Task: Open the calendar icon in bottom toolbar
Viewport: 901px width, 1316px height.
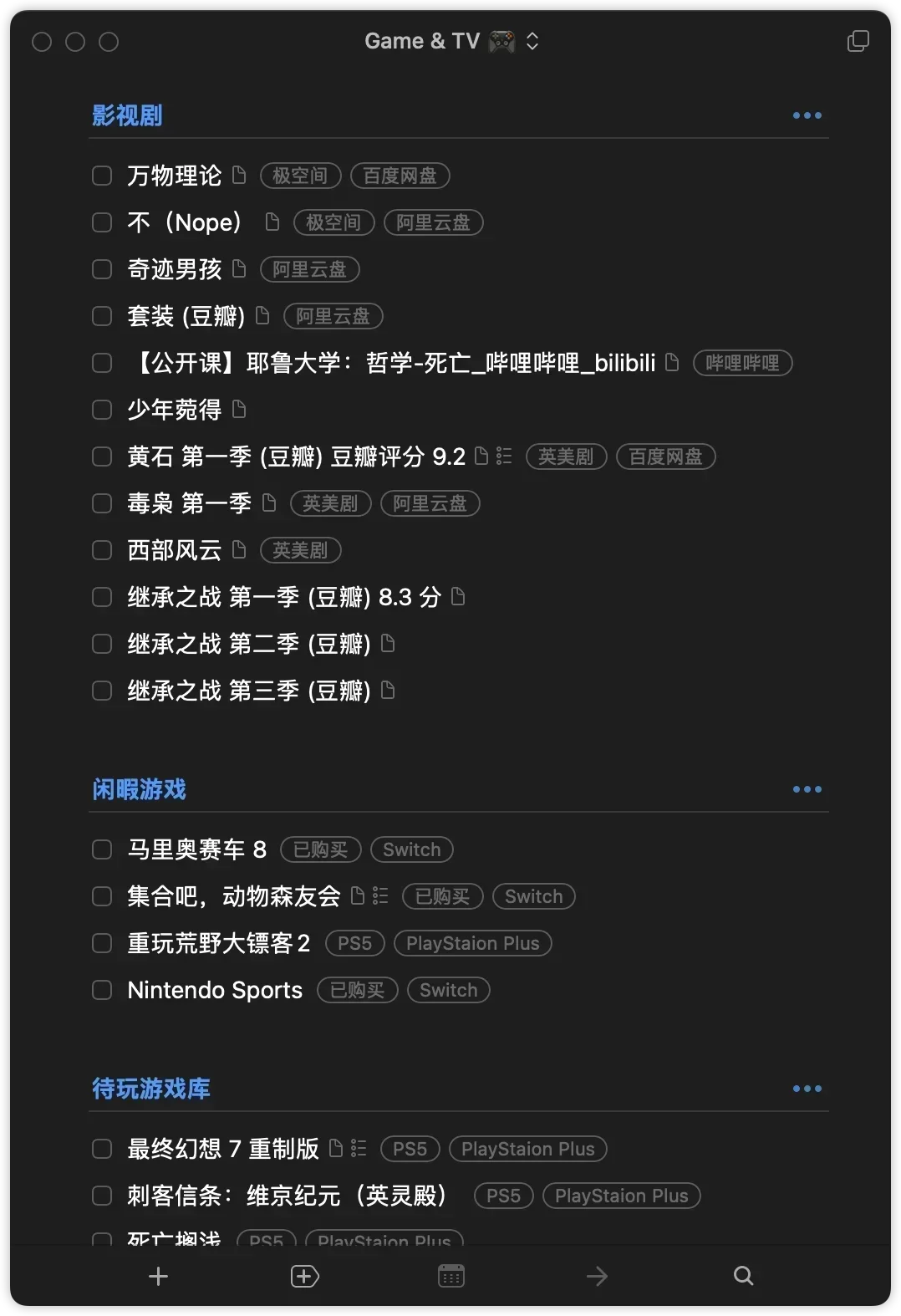Action: pos(450,1276)
